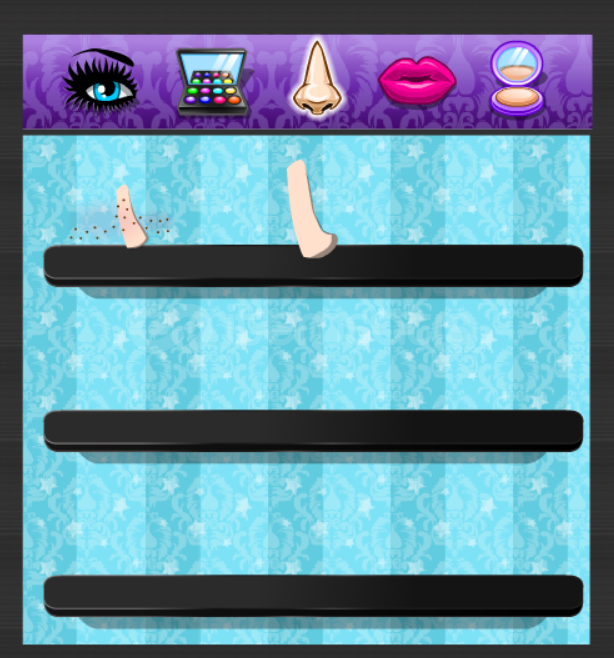Viewport: 614px width, 658px height.
Task: Select the face powder compact category
Action: tap(517, 78)
